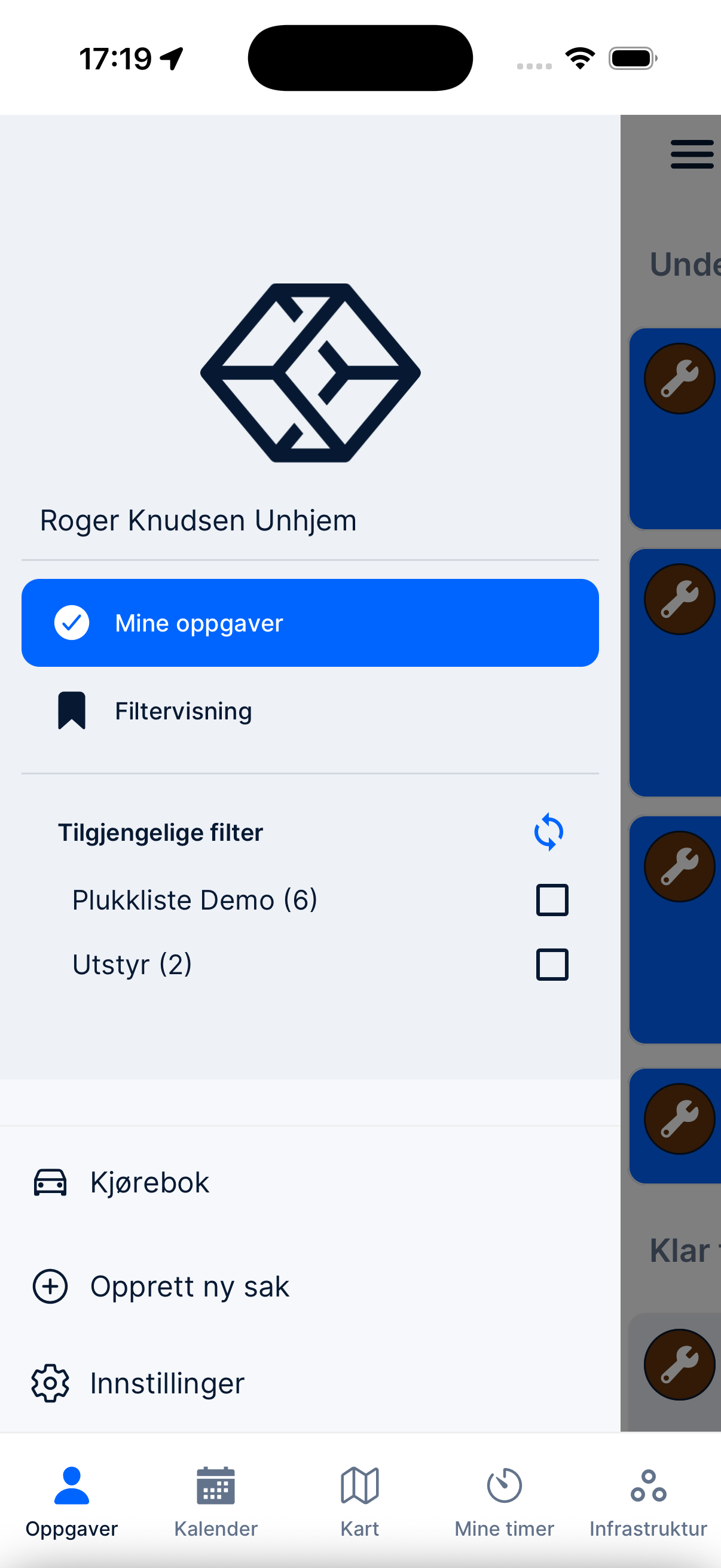Switch to the Oppgaver tab

click(x=72, y=1500)
